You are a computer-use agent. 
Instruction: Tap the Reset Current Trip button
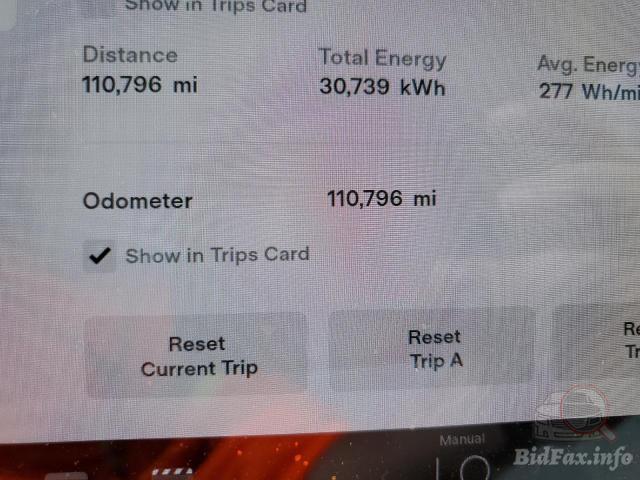pos(197,356)
